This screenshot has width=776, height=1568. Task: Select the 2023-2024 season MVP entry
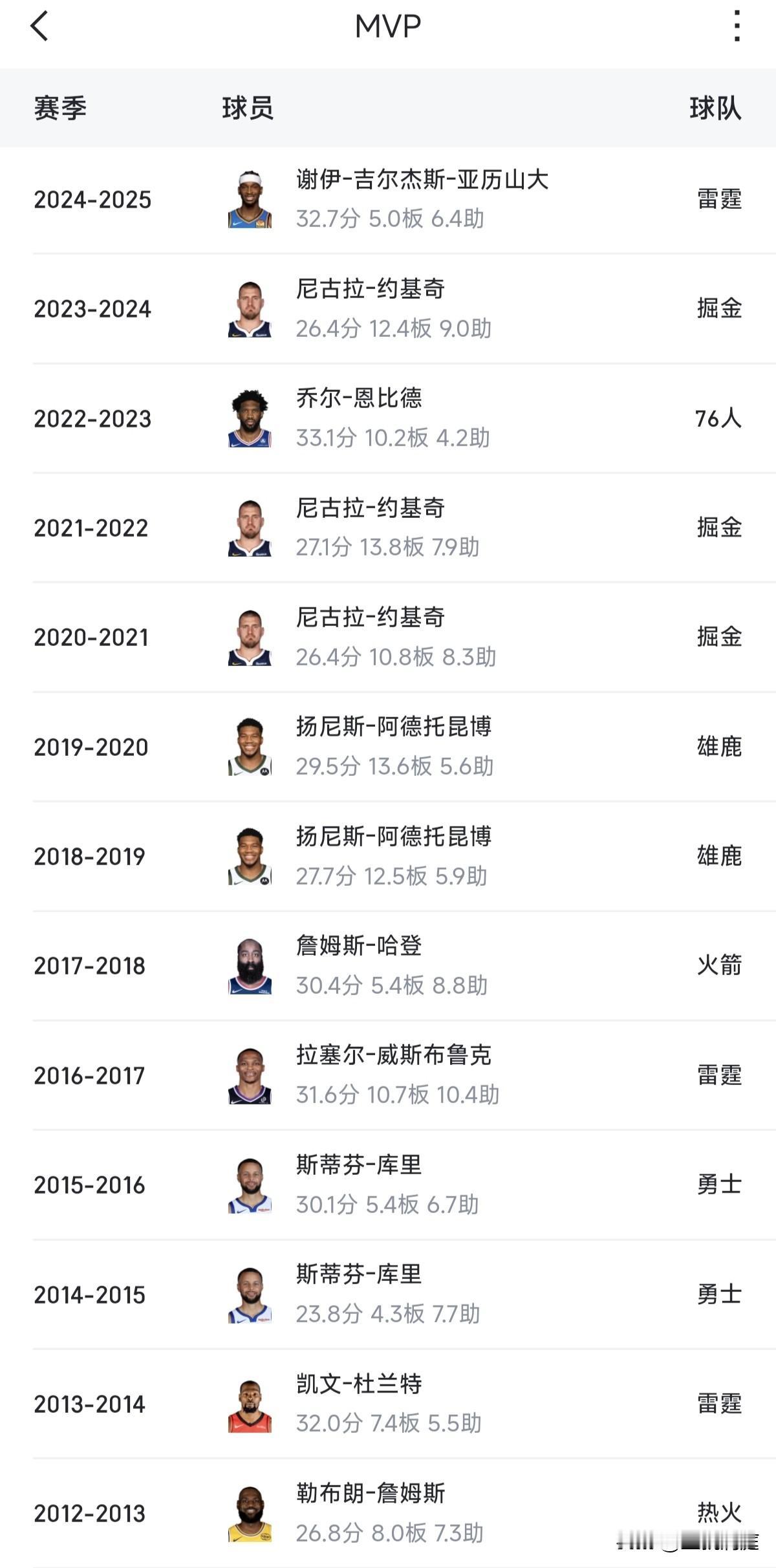(x=388, y=308)
